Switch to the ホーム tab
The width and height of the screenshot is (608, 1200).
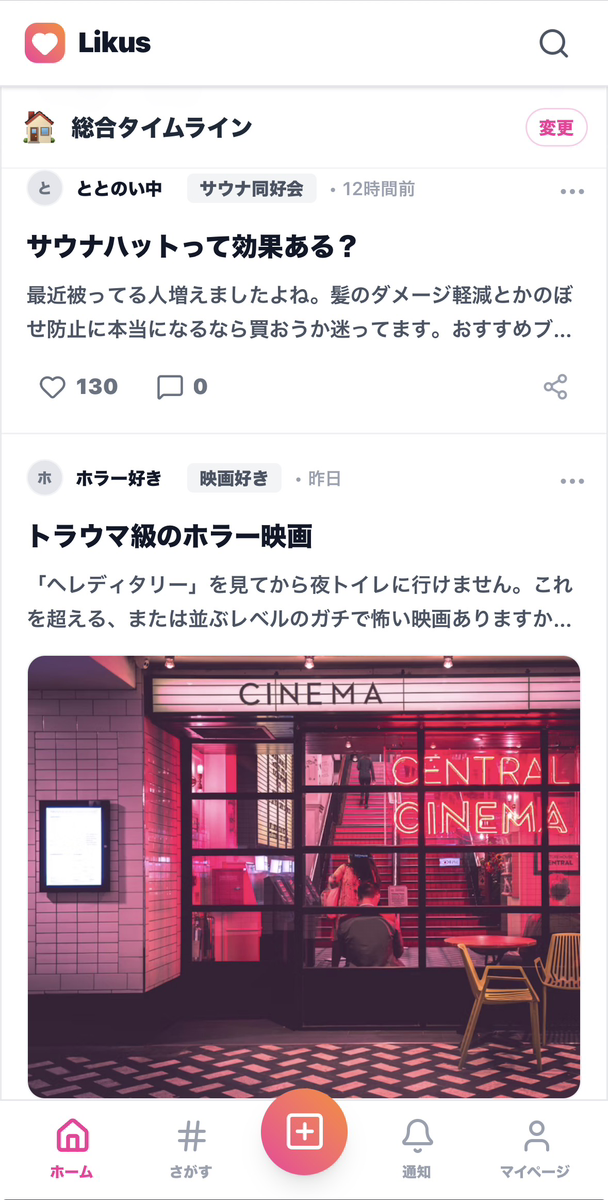[x=72, y=1148]
